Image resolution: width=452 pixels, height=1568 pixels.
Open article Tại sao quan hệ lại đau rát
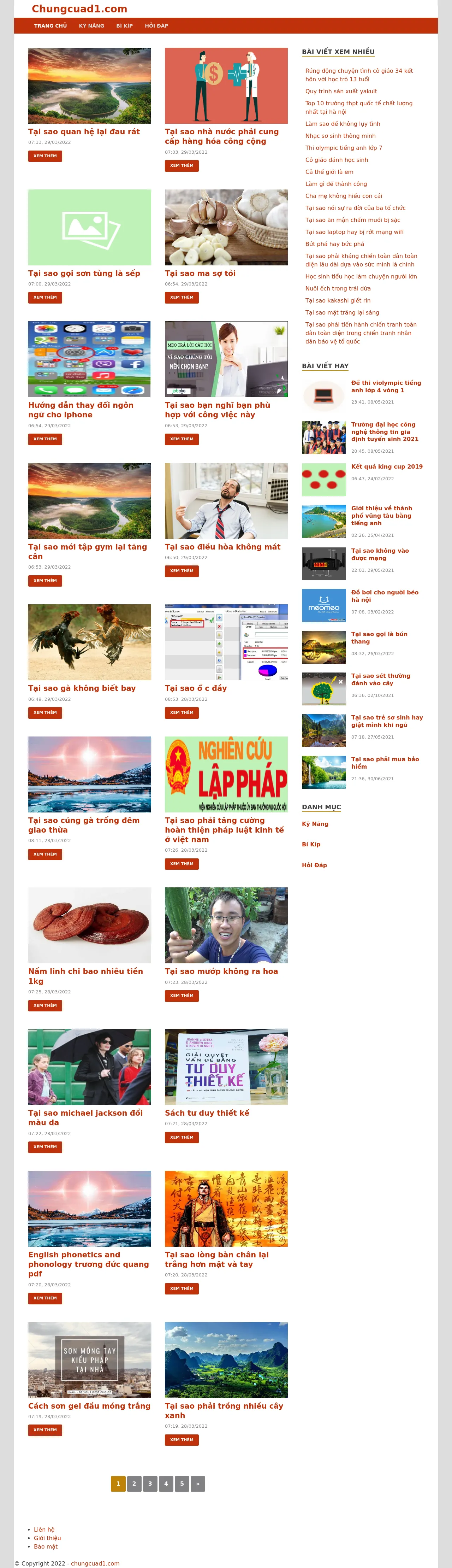pos(84,131)
